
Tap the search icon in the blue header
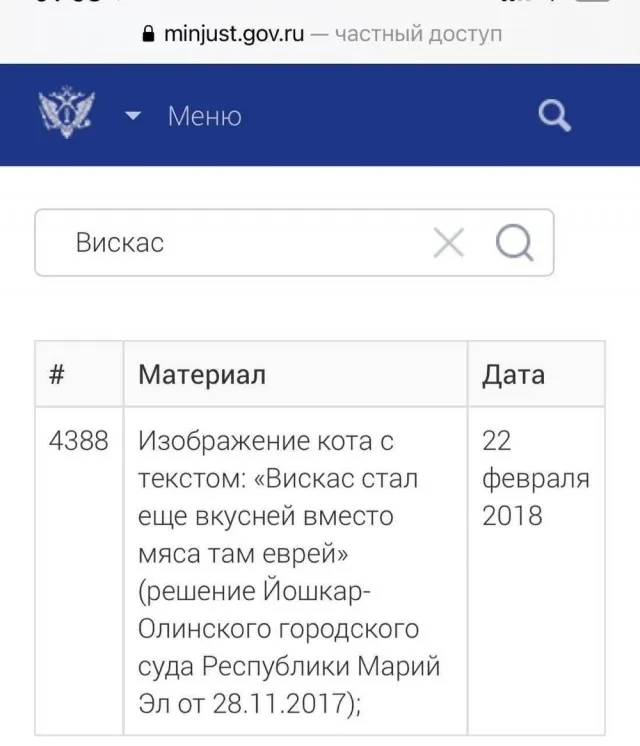(554, 116)
